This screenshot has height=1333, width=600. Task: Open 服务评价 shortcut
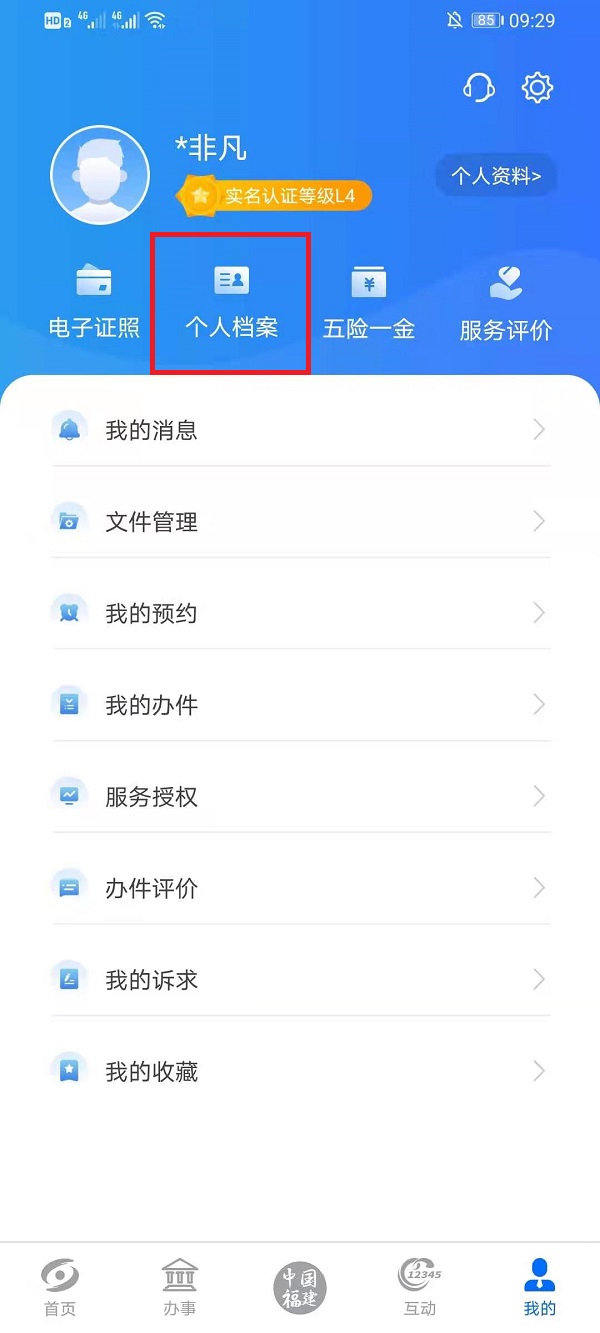[x=505, y=302]
